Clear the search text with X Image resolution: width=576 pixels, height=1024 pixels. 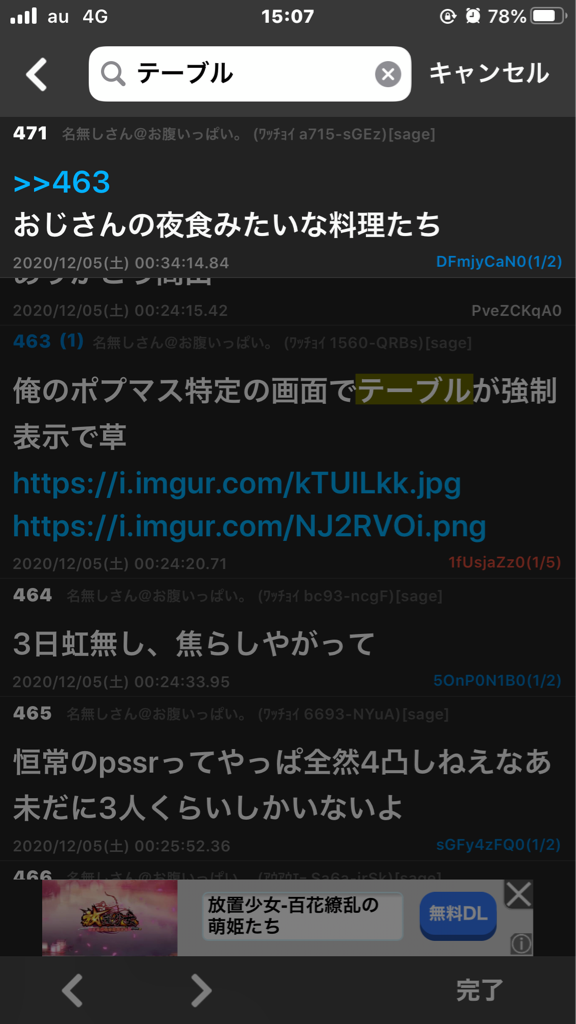(388, 74)
